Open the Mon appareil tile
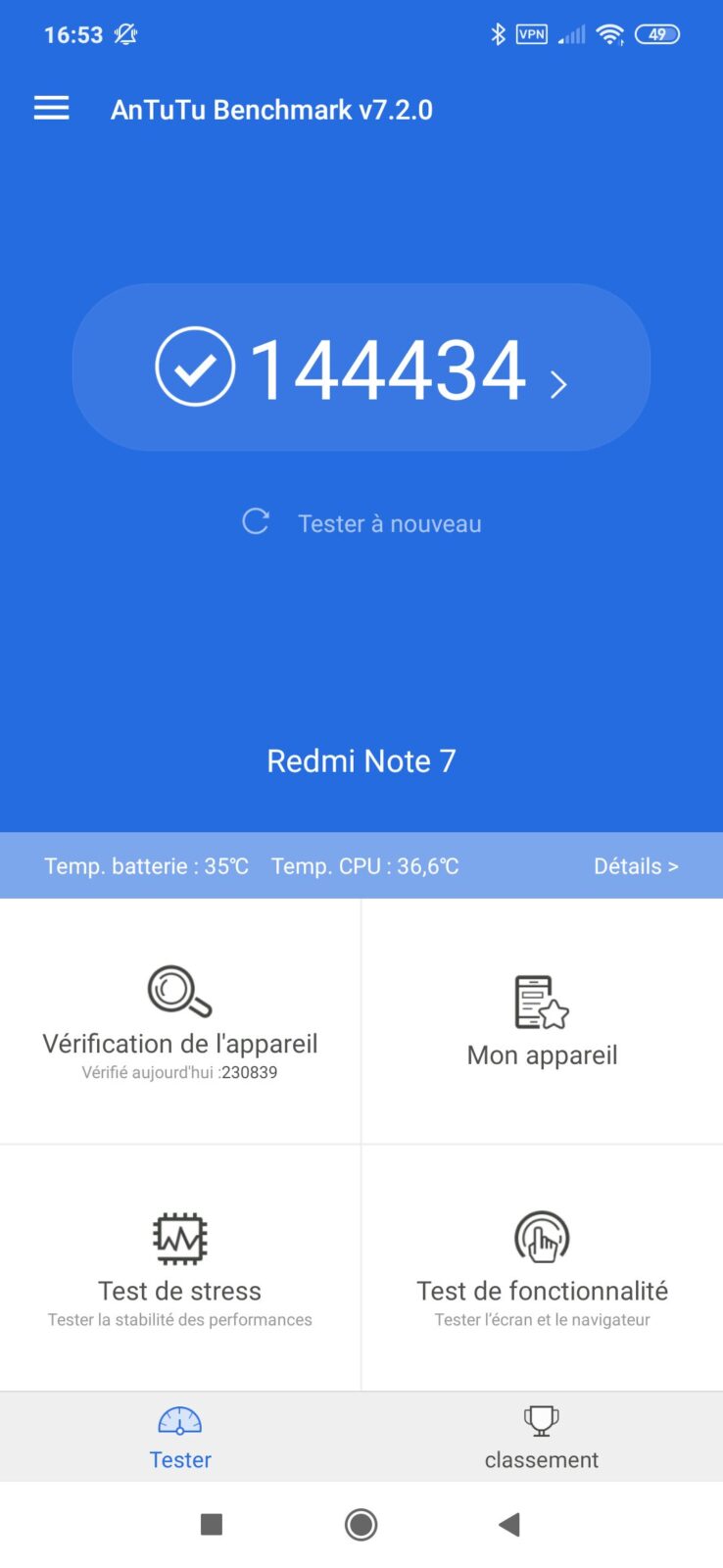This screenshot has width=723, height=1568. [542, 1022]
